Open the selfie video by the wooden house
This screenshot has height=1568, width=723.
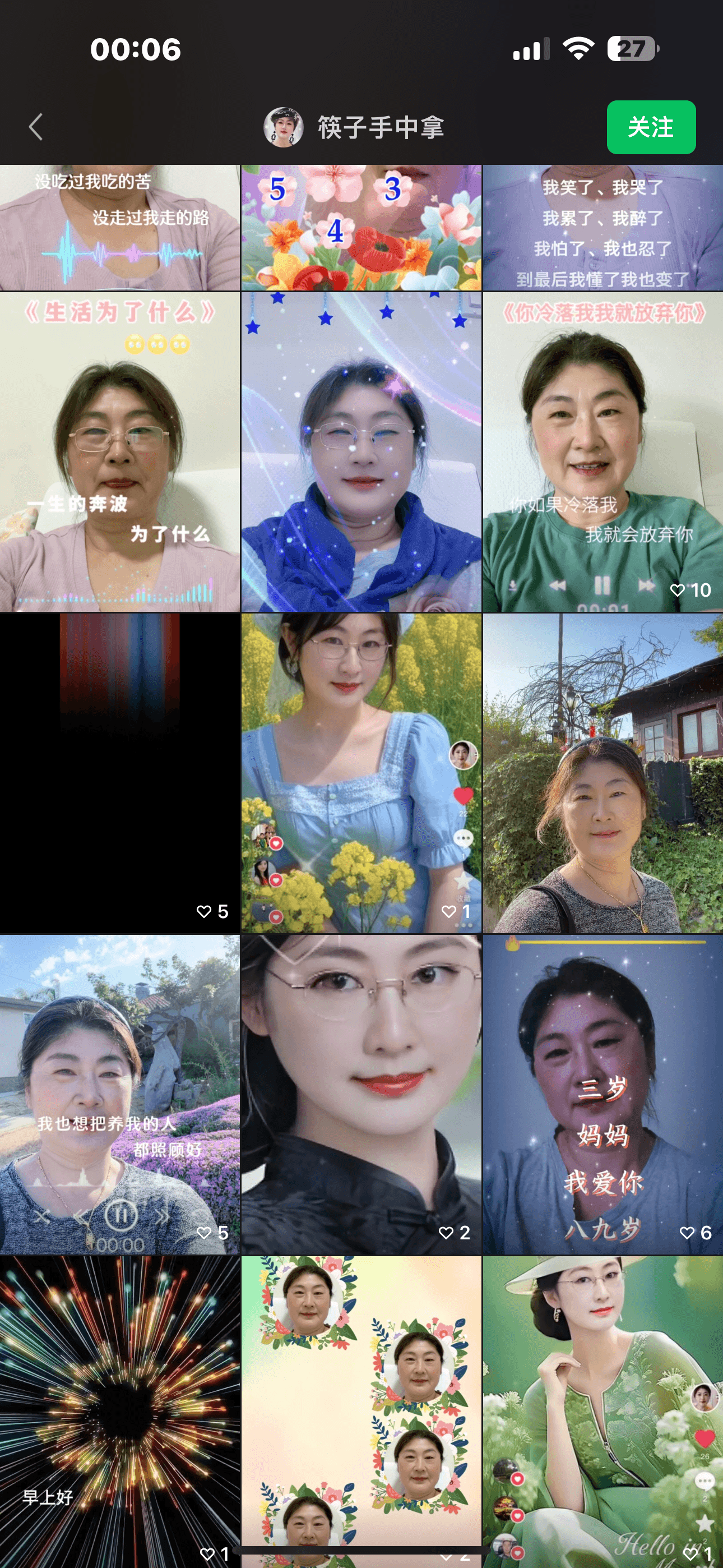click(602, 773)
